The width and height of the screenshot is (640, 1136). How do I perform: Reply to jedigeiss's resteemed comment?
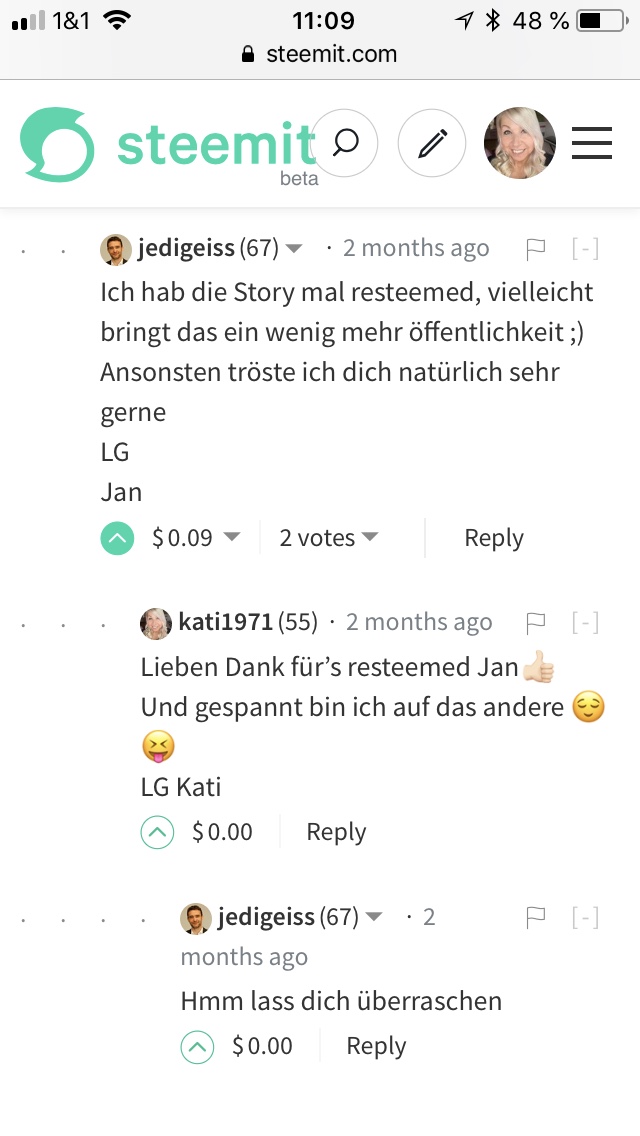(493, 538)
